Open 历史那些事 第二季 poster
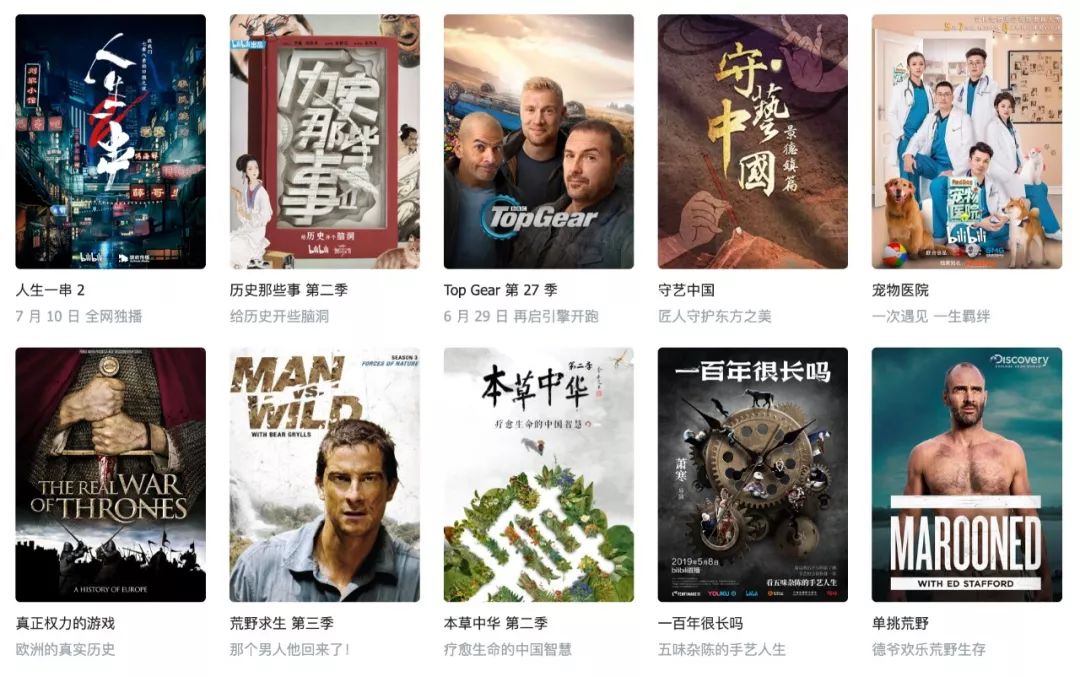 [324, 141]
